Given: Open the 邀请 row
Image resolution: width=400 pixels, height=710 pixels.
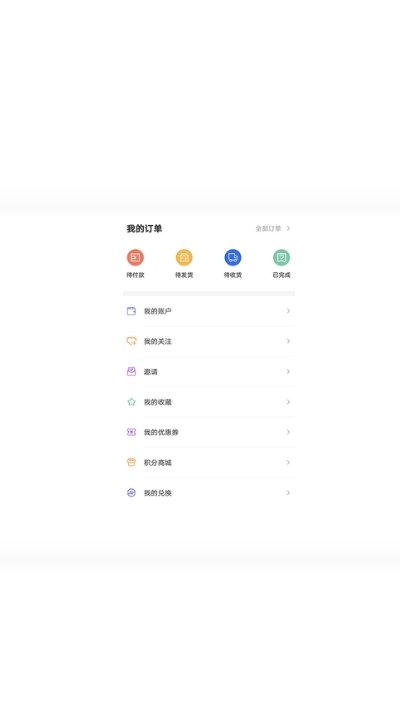Looking at the screenshot, I should pyautogui.click(x=209, y=372).
